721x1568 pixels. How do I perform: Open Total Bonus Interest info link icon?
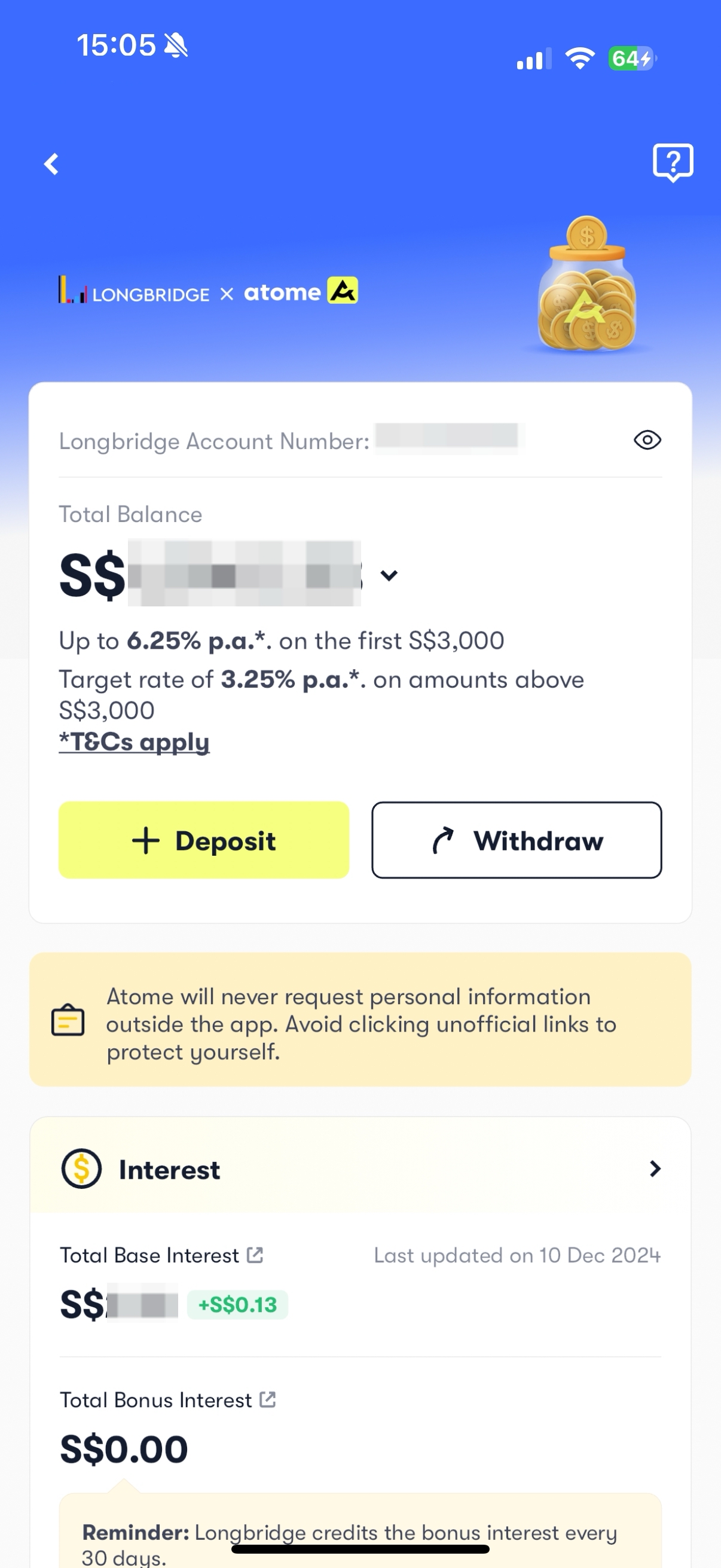tap(268, 1399)
